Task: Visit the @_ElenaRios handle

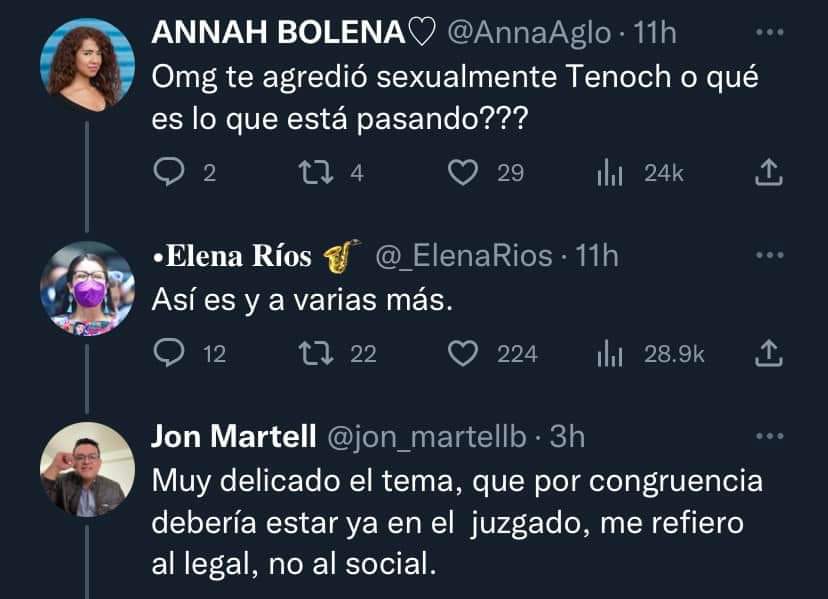Action: [x=463, y=256]
